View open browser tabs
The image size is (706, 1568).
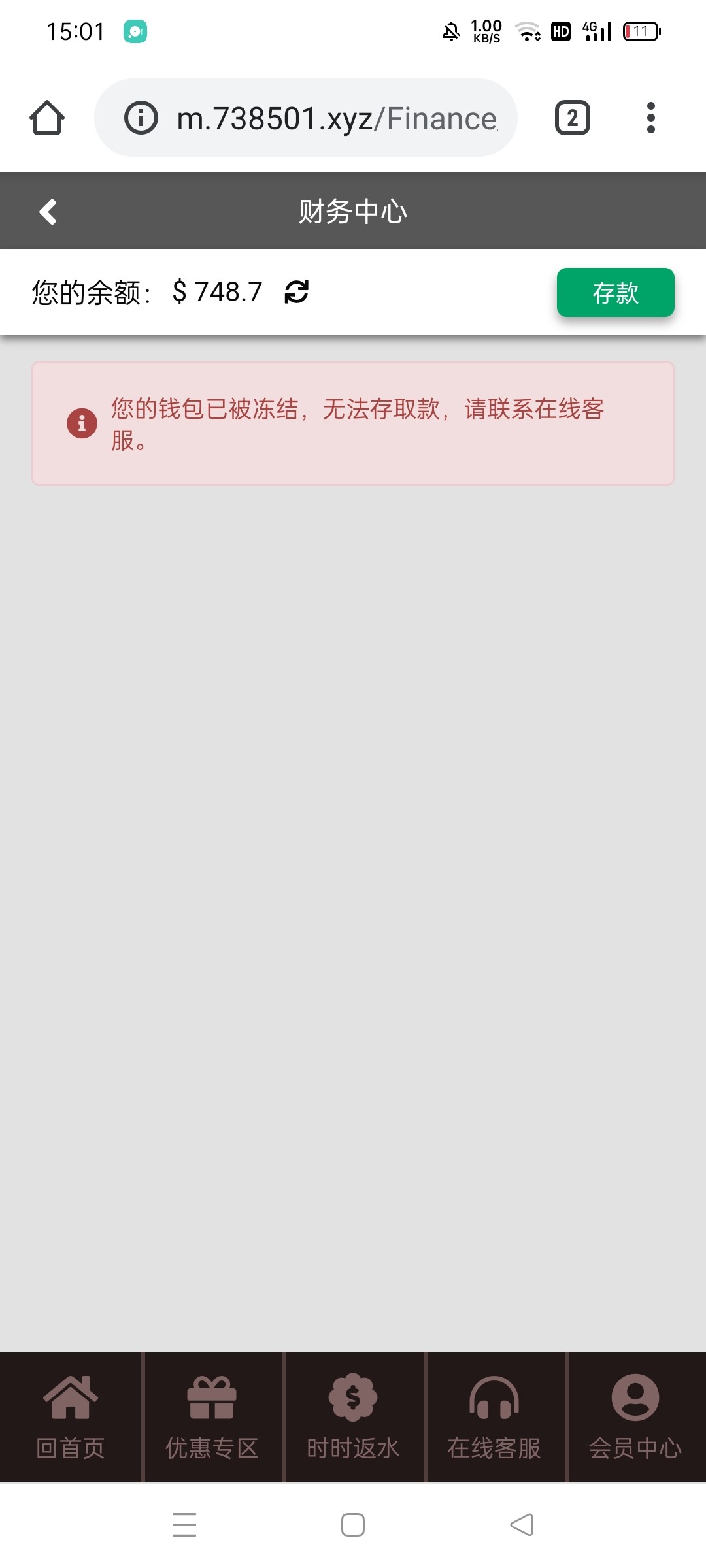click(x=572, y=118)
